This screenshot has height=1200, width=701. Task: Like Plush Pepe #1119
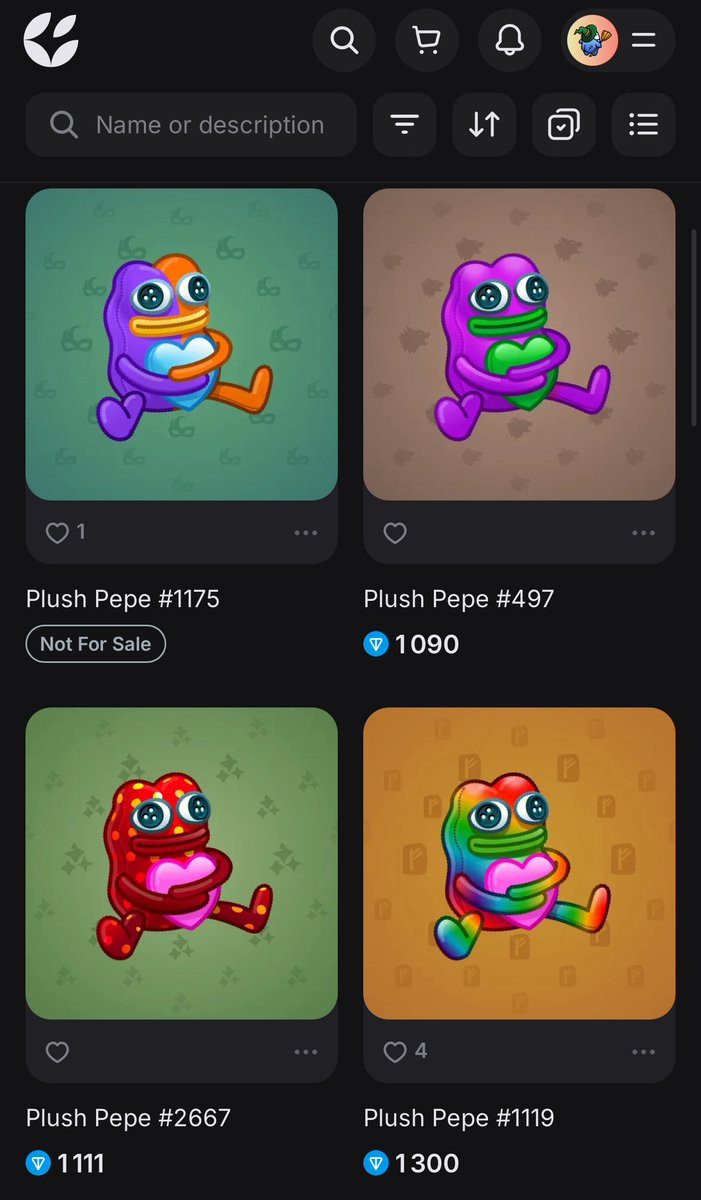(x=395, y=1052)
